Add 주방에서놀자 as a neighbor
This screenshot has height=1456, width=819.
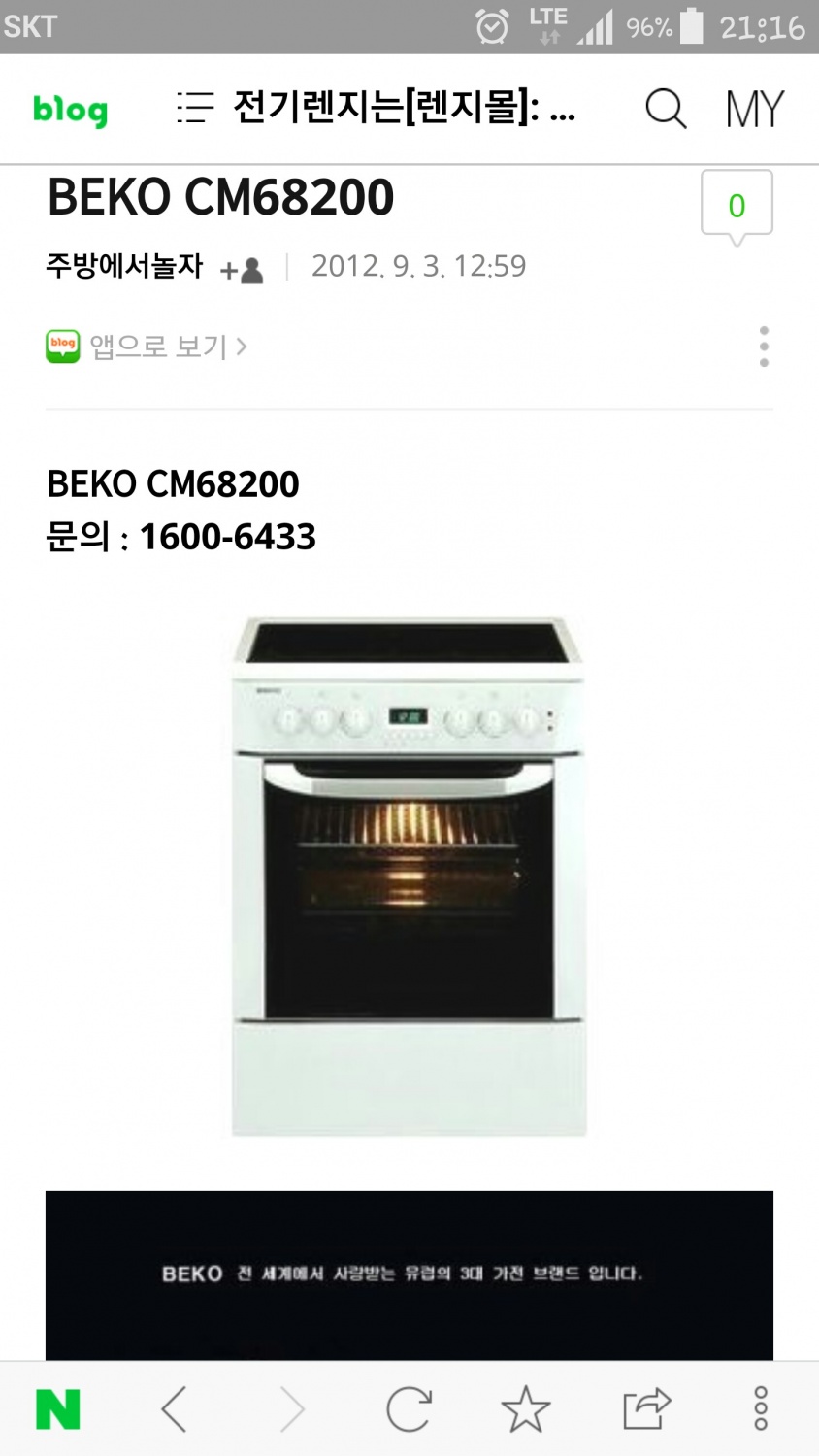(242, 269)
